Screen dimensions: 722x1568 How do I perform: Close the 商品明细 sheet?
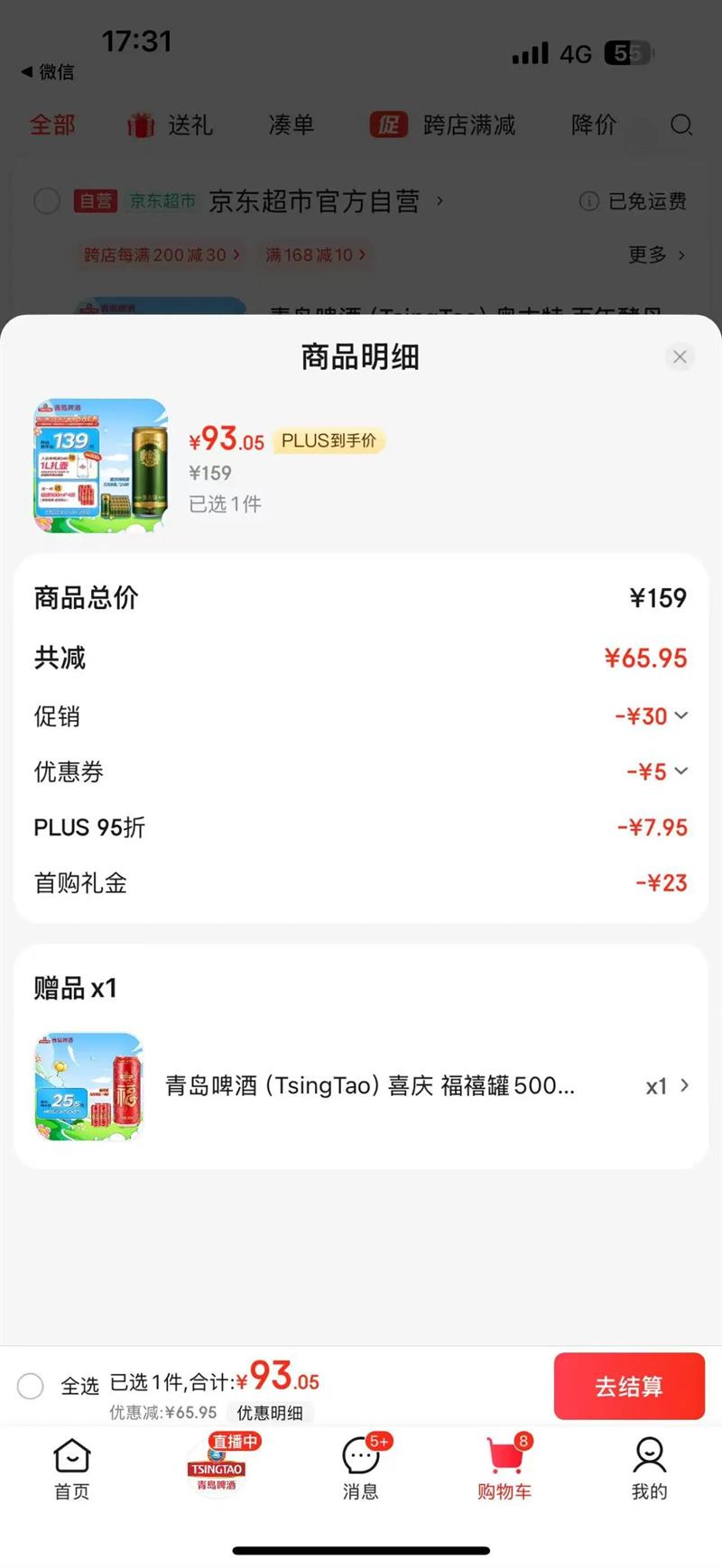pos(680,357)
